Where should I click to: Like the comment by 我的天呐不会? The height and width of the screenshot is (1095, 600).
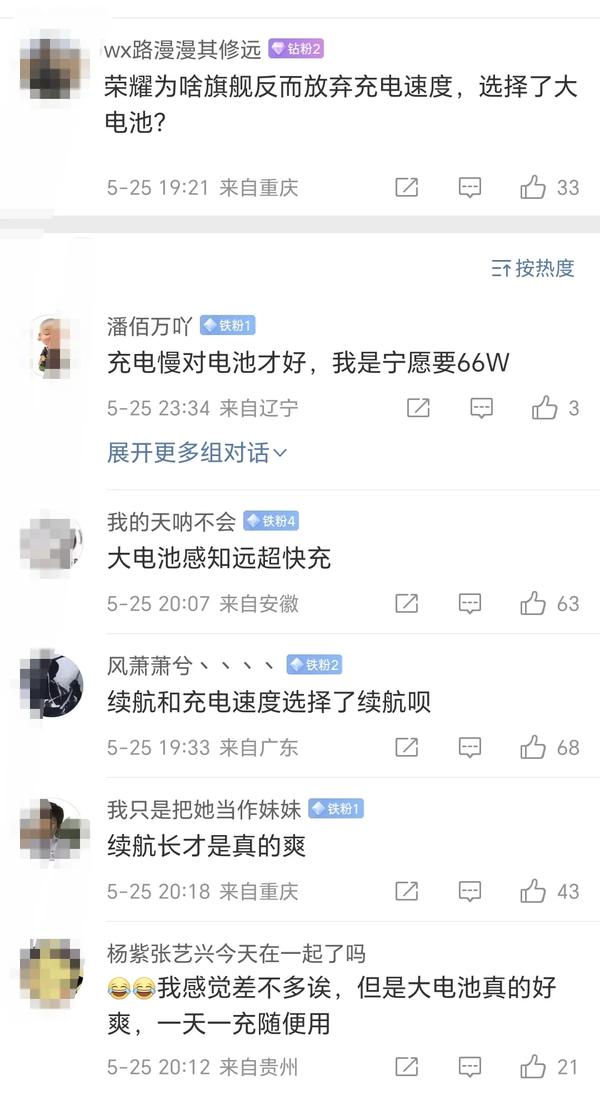(533, 603)
